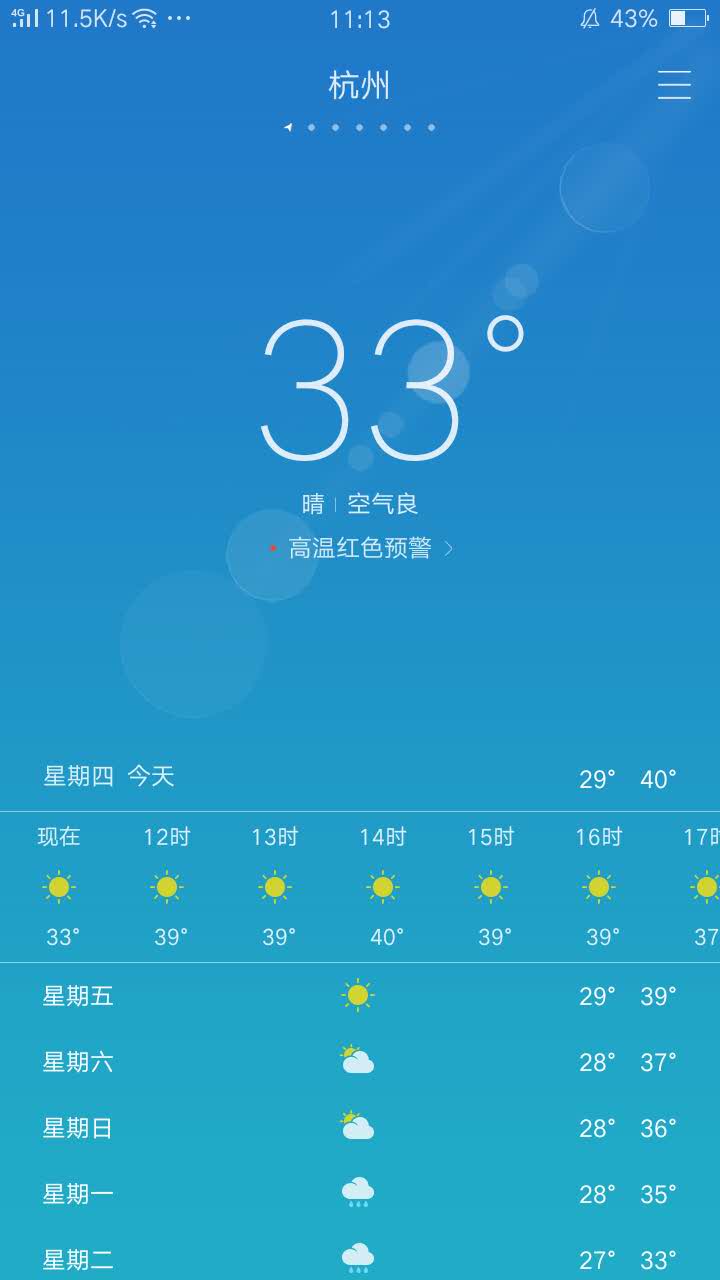The height and width of the screenshot is (1280, 720).
Task: Open the hamburger menu icon
Action: (674, 85)
